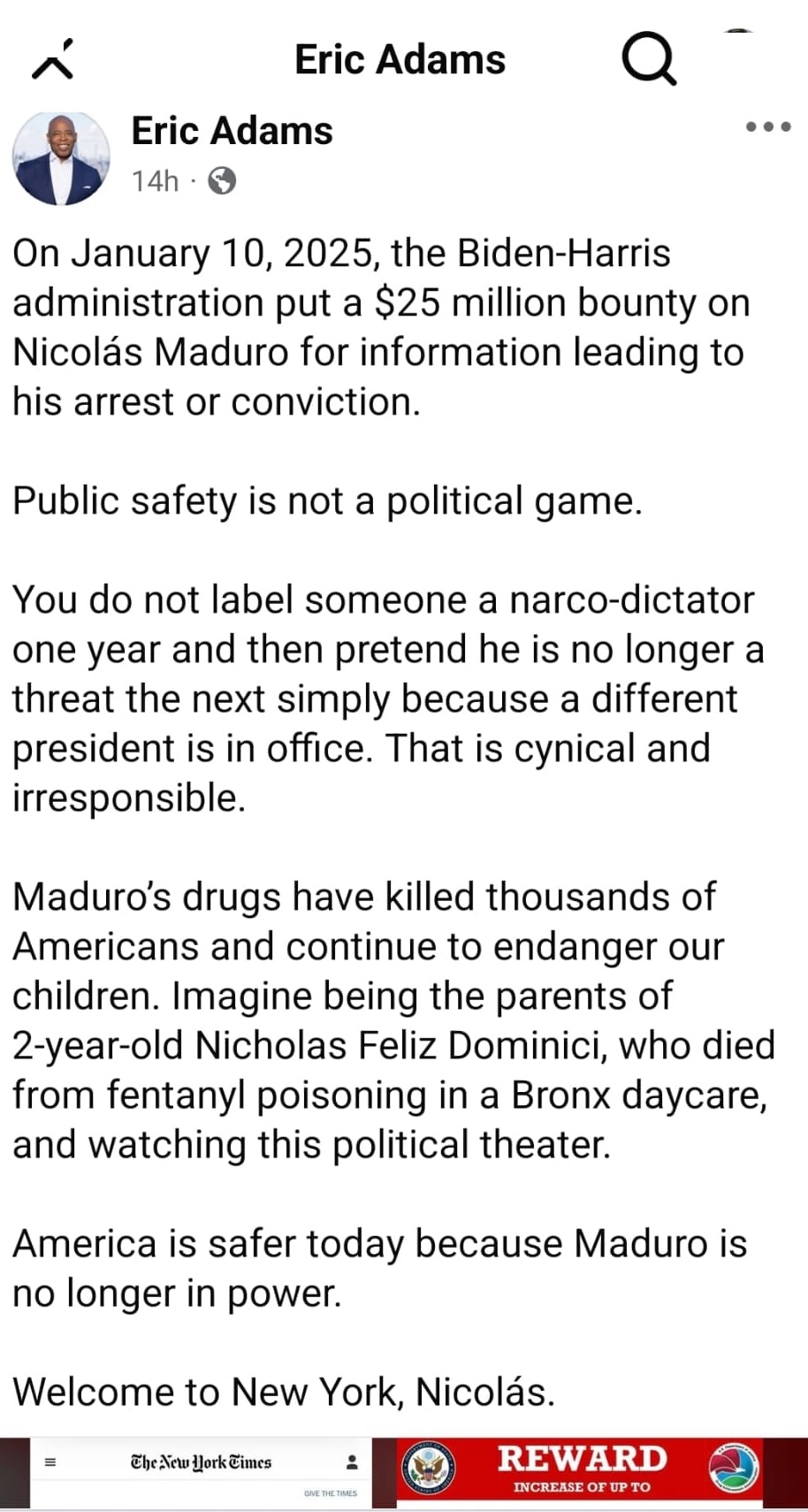The image size is (808, 1512).
Task: View the attached REWARD poster image
Action: coord(580,1472)
